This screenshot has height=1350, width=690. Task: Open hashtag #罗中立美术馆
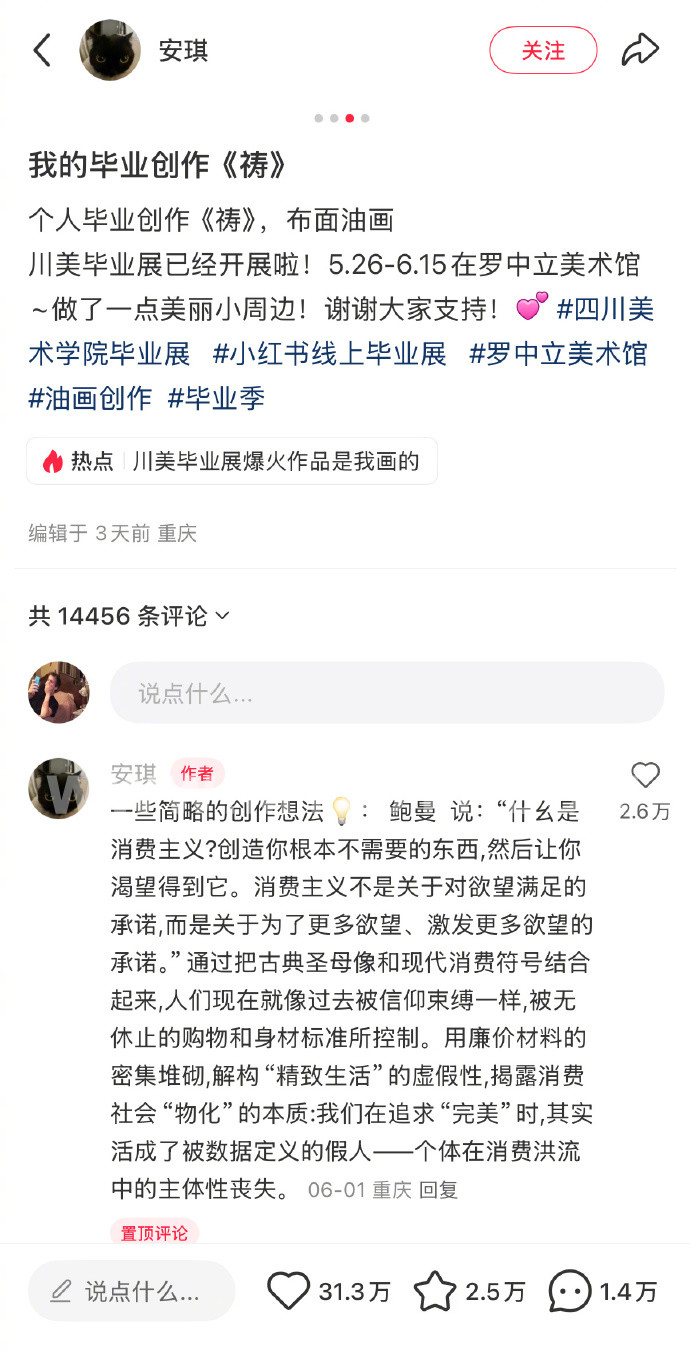point(558,353)
